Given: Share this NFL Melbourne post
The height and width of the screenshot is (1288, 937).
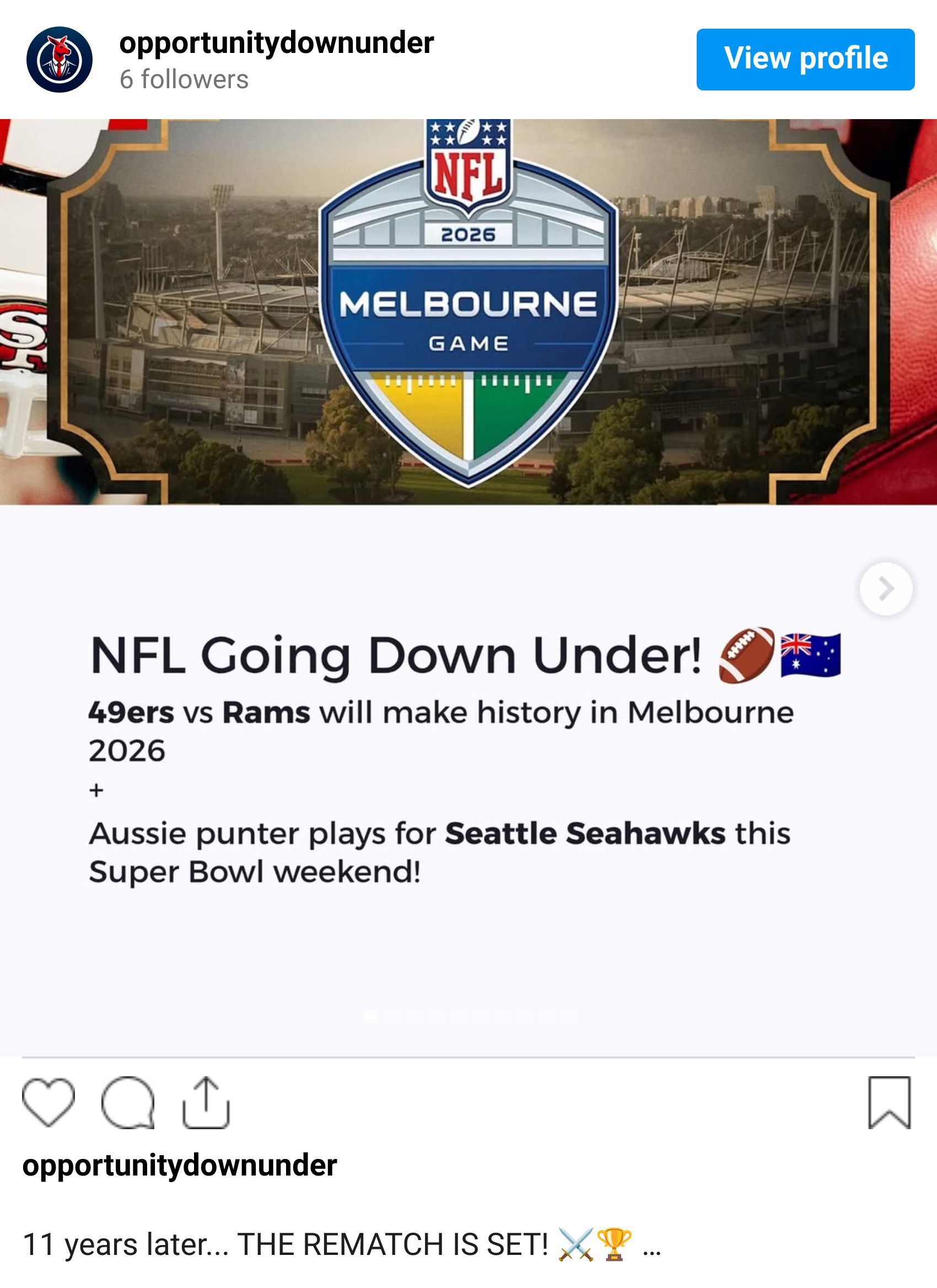Looking at the screenshot, I should click(207, 1102).
